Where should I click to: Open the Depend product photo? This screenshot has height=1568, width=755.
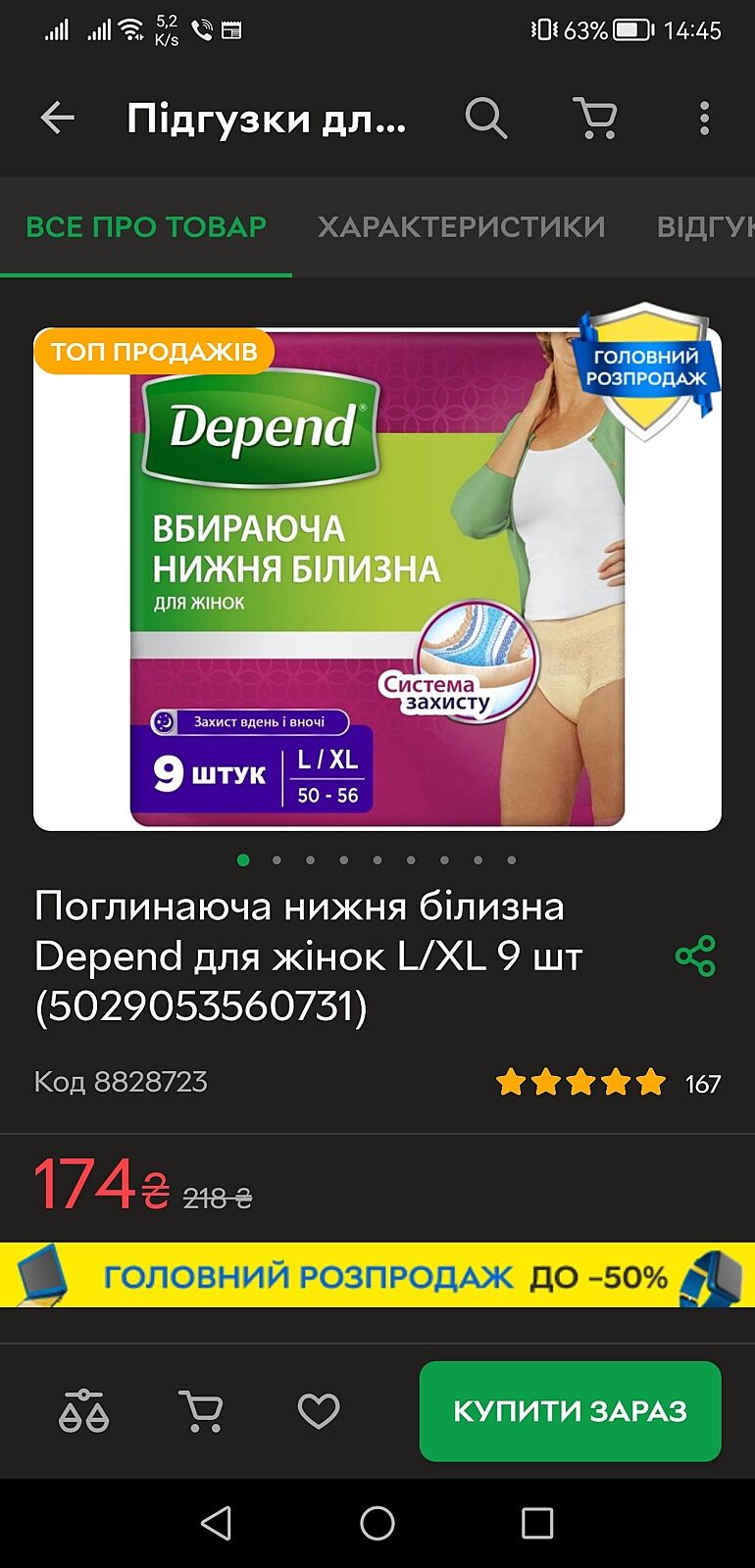click(x=377, y=580)
